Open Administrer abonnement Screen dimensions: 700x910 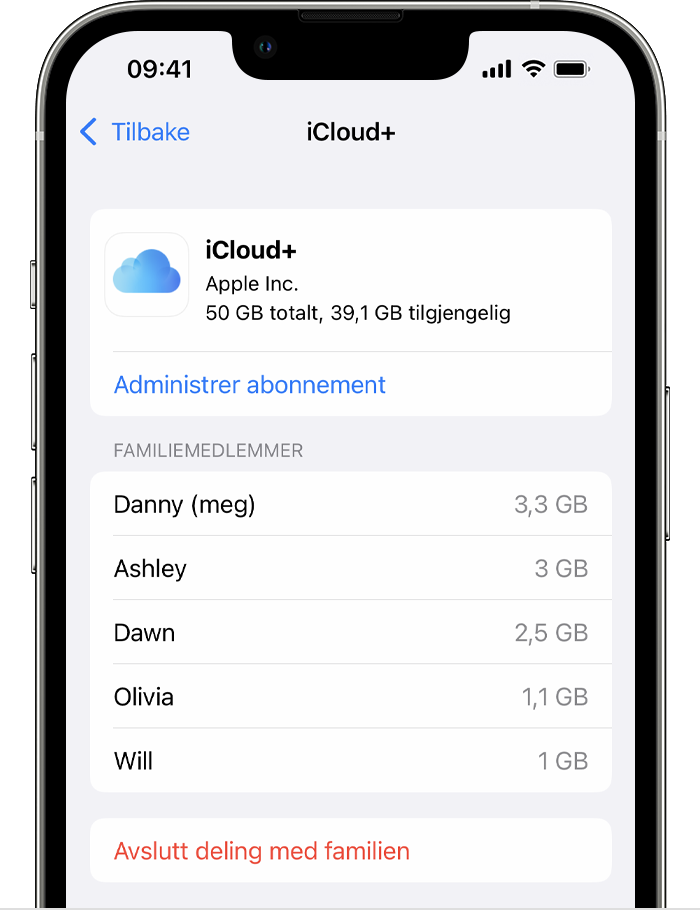(x=250, y=385)
